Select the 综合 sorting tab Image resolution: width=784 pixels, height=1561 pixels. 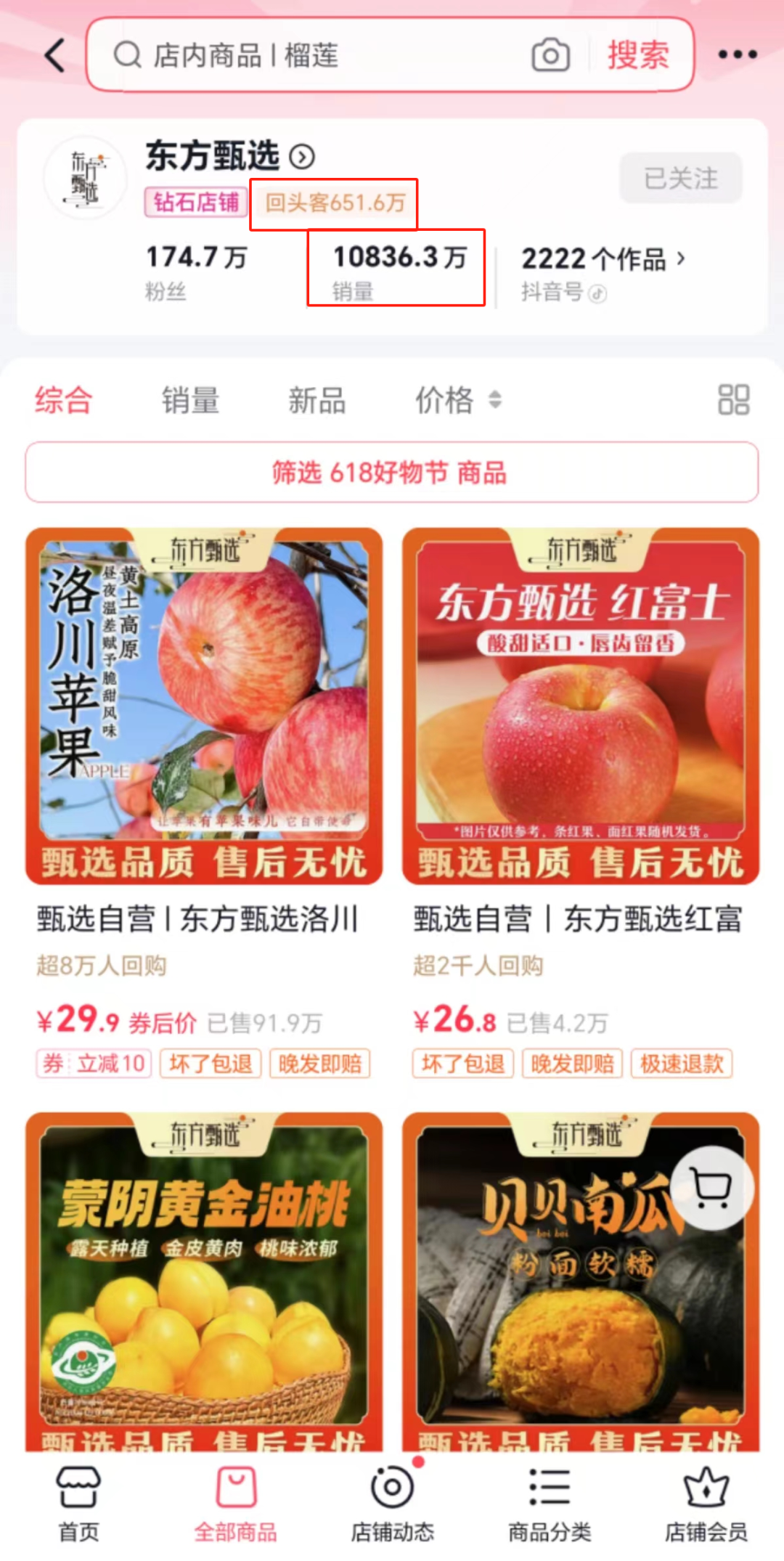[x=64, y=400]
